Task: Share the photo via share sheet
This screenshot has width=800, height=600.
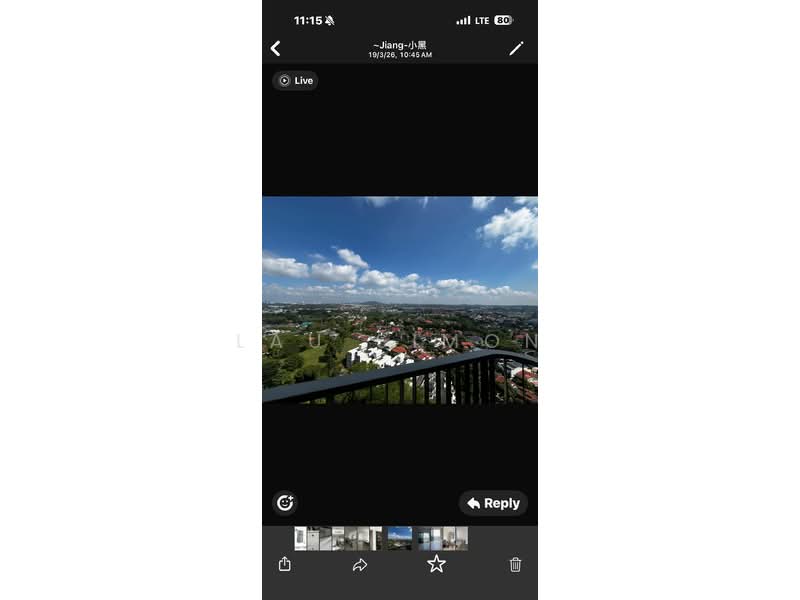Action: pos(285,565)
